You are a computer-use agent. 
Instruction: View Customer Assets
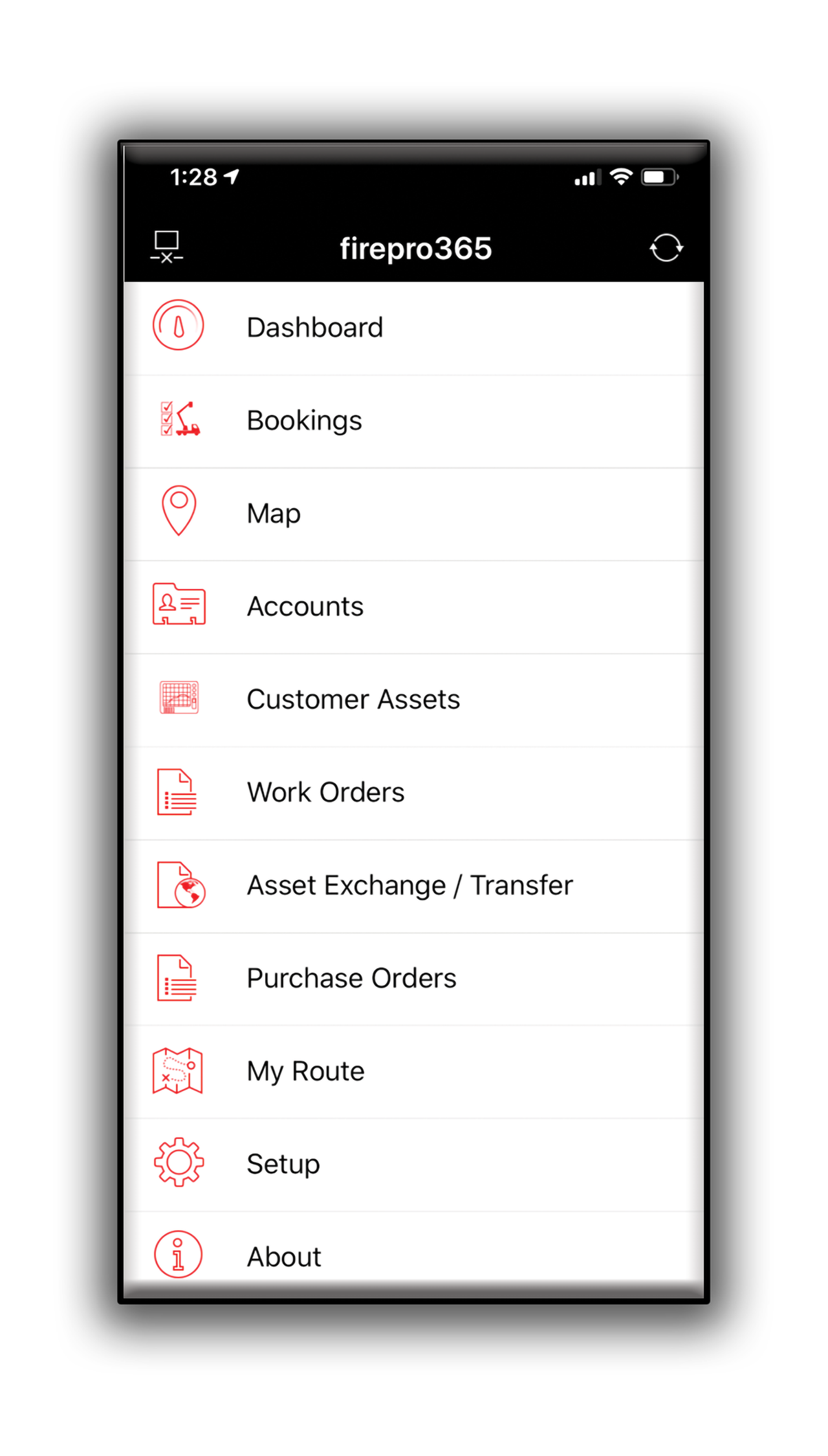click(x=353, y=700)
